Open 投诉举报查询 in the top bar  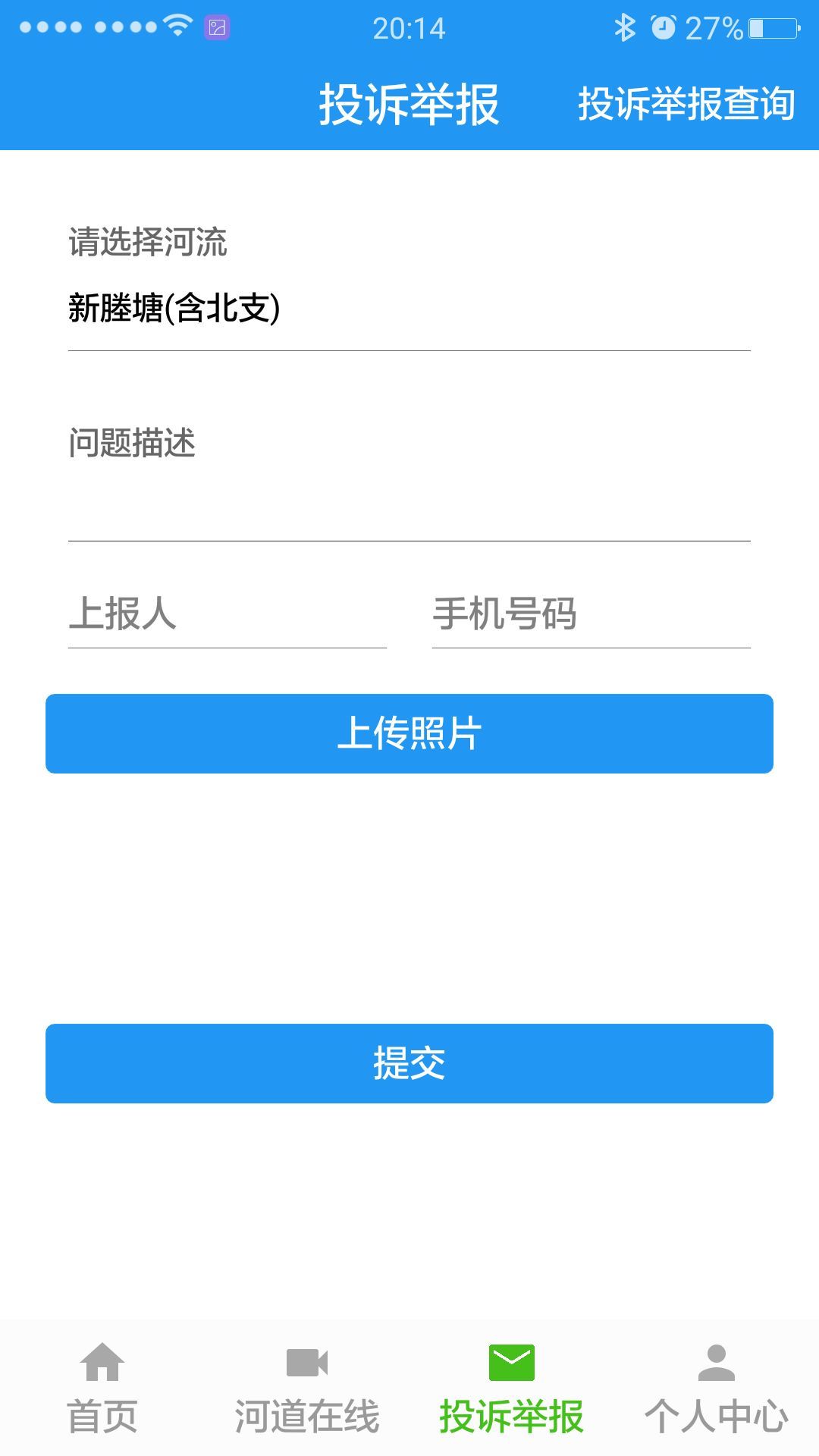click(686, 104)
